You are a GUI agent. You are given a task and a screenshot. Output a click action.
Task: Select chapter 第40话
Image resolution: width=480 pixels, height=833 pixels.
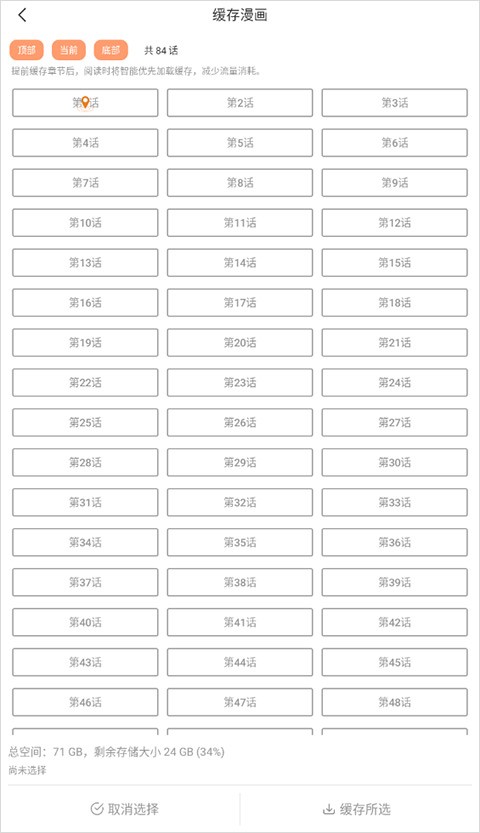(85, 622)
